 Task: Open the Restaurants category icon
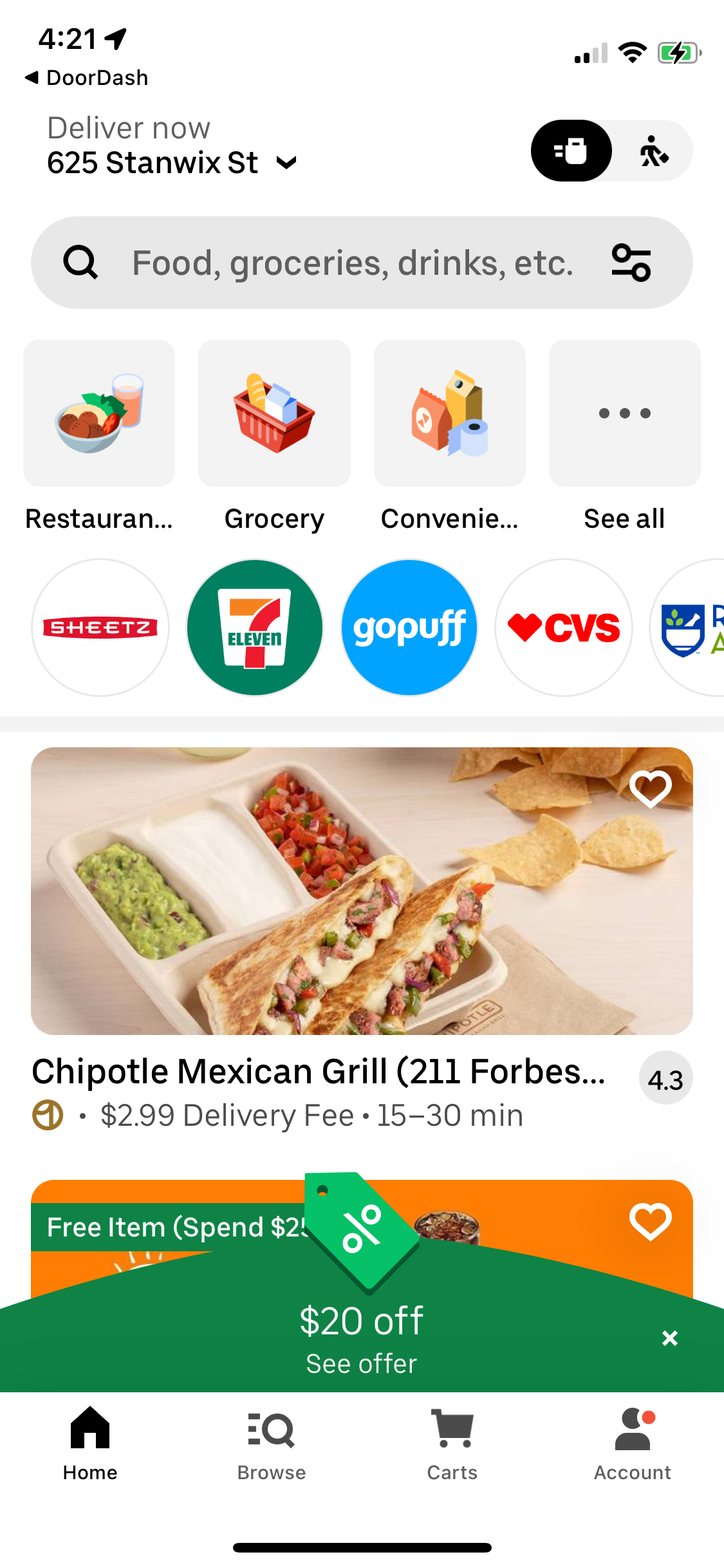point(98,413)
